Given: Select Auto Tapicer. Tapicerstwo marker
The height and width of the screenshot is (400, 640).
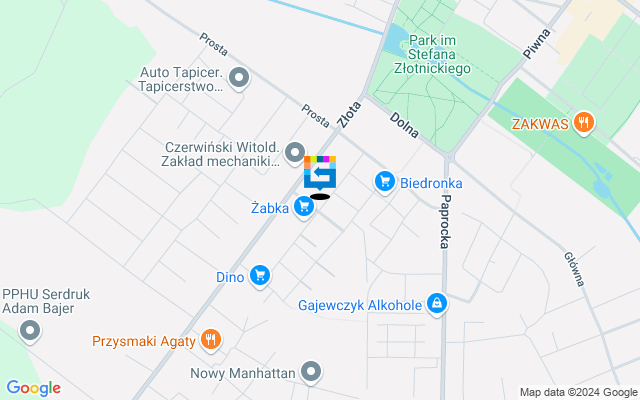Looking at the screenshot, I should pos(238,77).
